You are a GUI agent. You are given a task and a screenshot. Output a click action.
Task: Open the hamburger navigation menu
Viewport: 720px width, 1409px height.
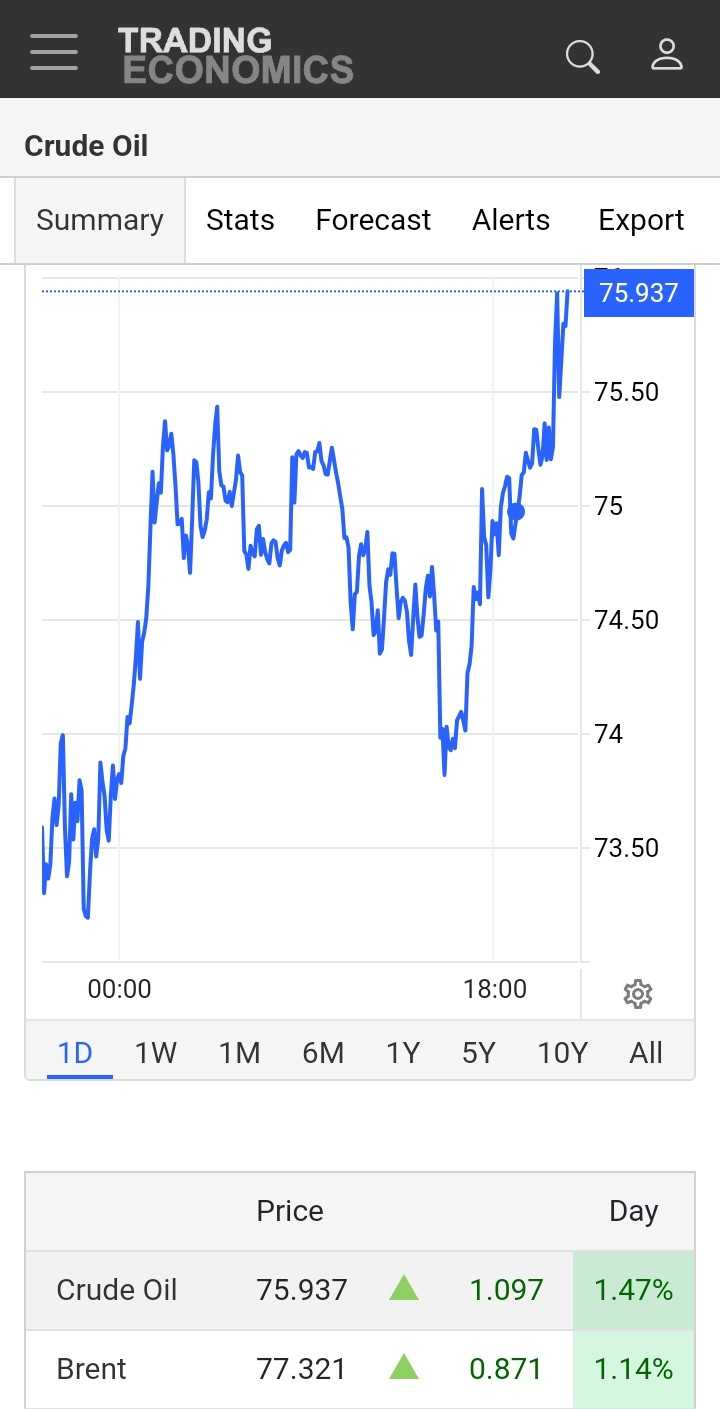pyautogui.click(x=54, y=52)
